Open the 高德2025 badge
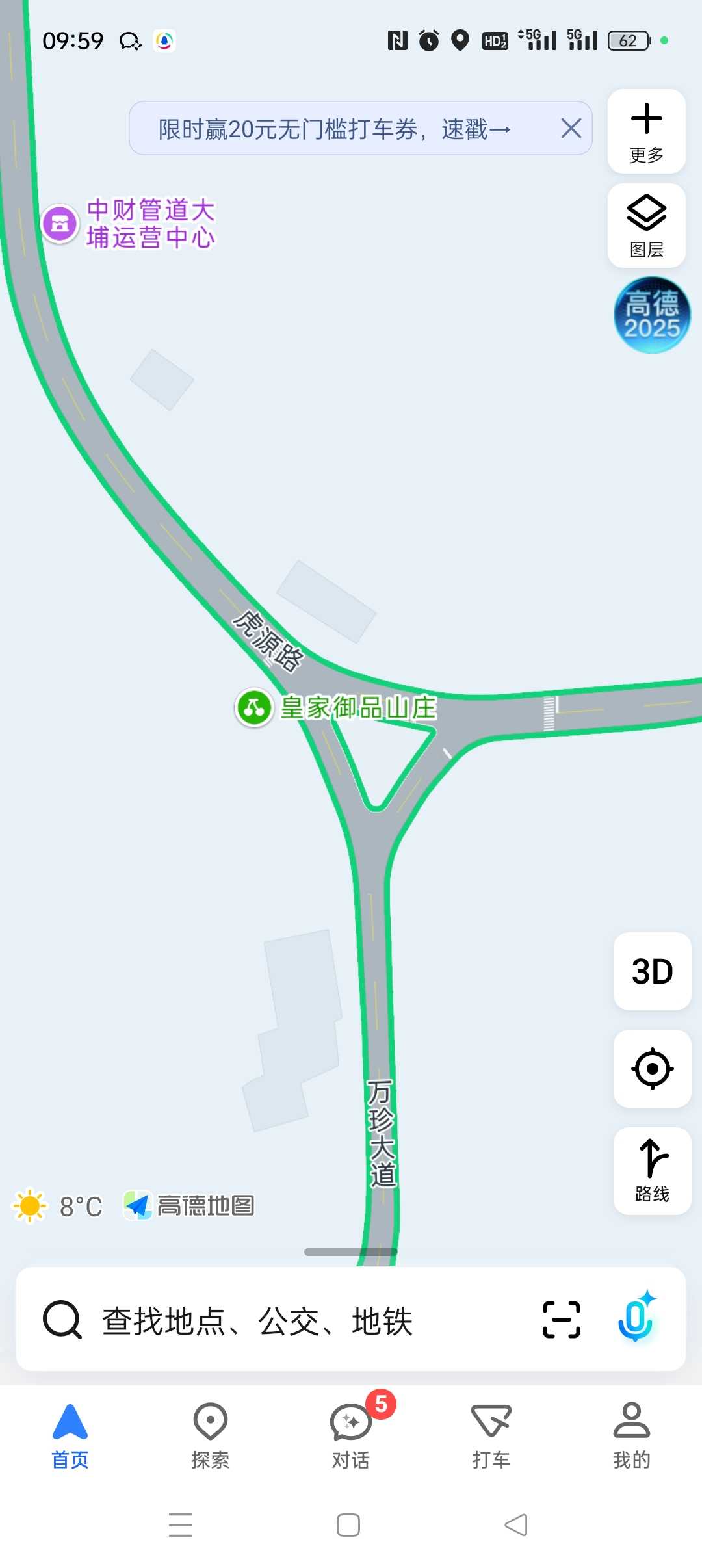This screenshot has height=1568, width=702. [652, 315]
